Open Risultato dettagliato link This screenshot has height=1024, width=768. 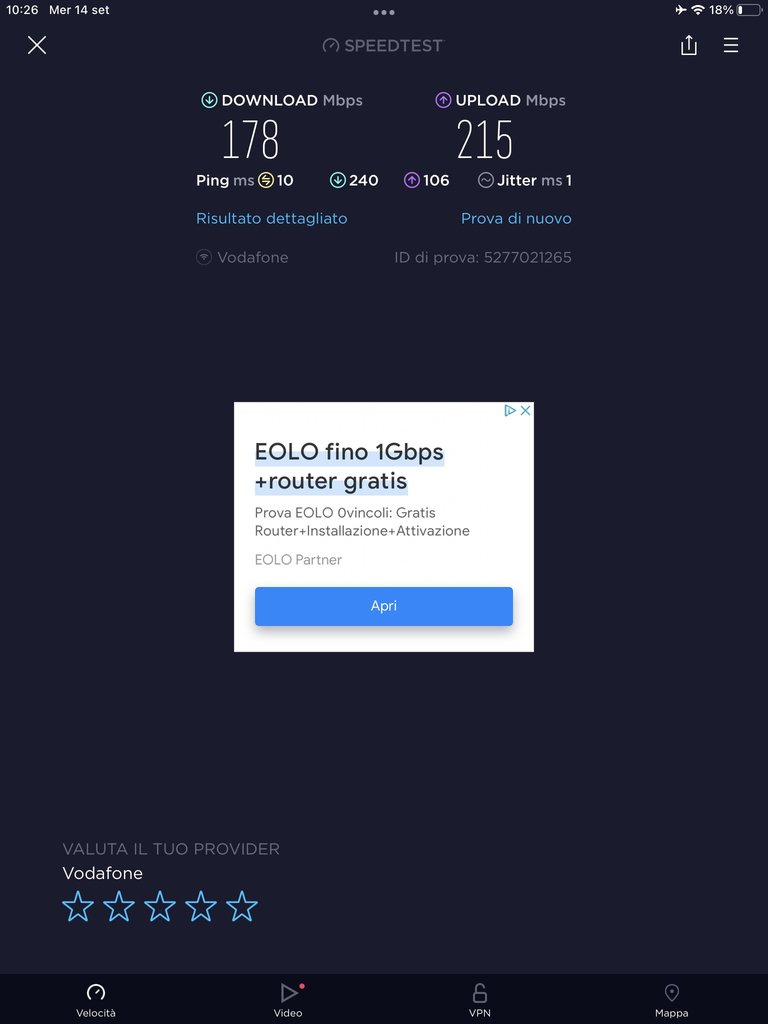pyautogui.click(x=271, y=218)
